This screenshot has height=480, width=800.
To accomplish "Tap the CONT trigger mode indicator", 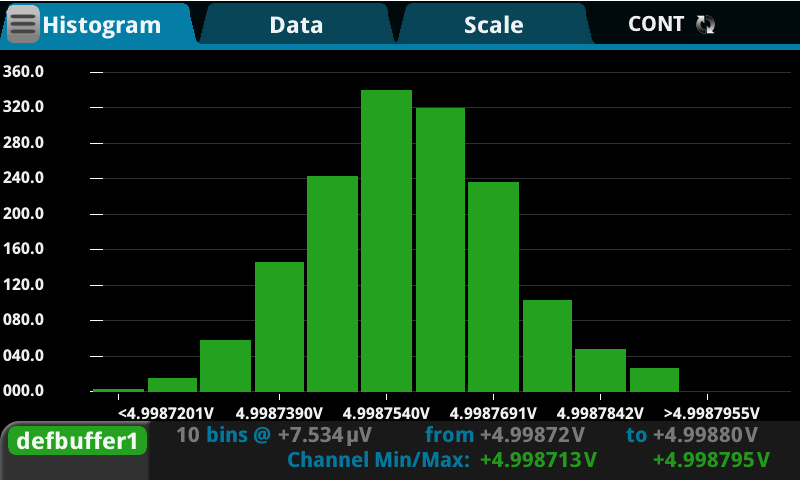I will (671, 25).
